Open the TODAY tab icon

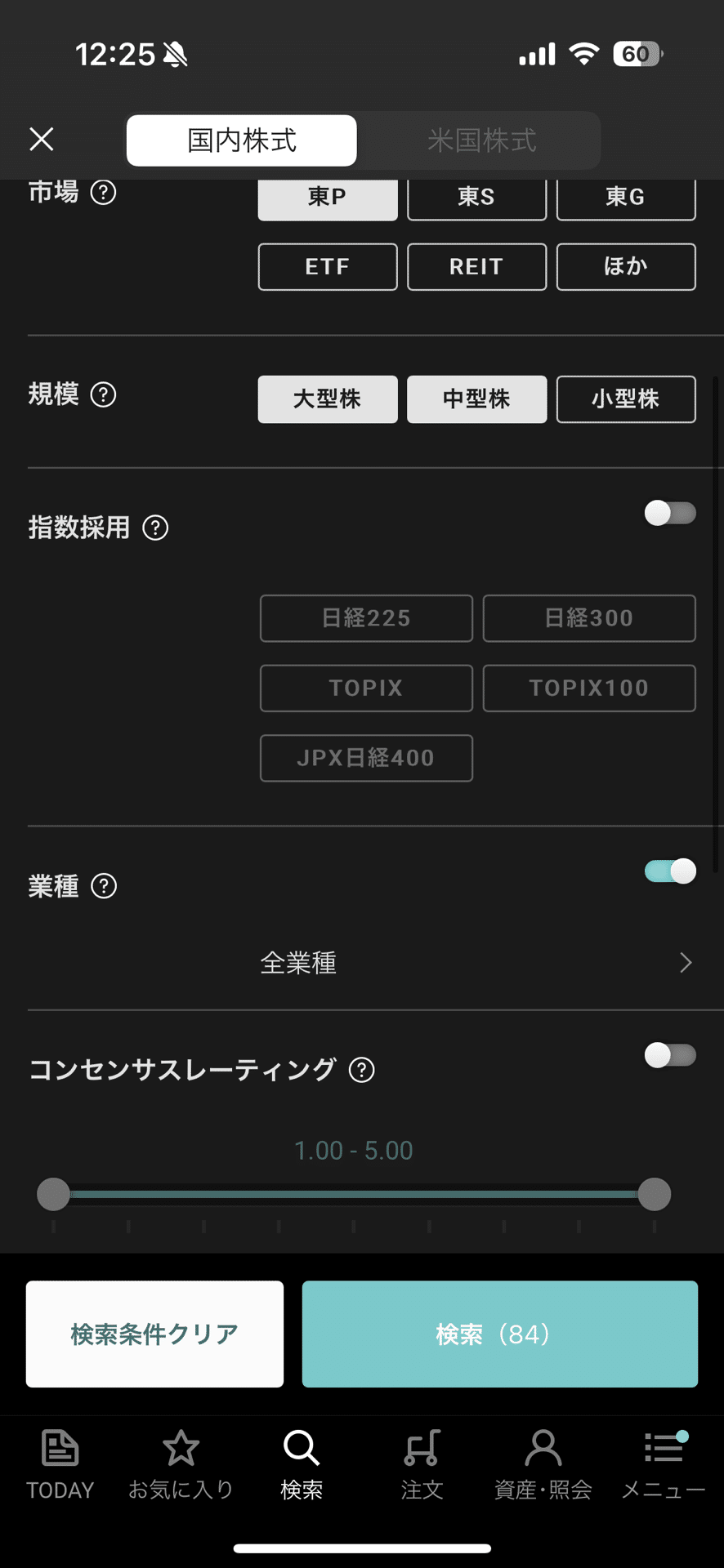60,1450
